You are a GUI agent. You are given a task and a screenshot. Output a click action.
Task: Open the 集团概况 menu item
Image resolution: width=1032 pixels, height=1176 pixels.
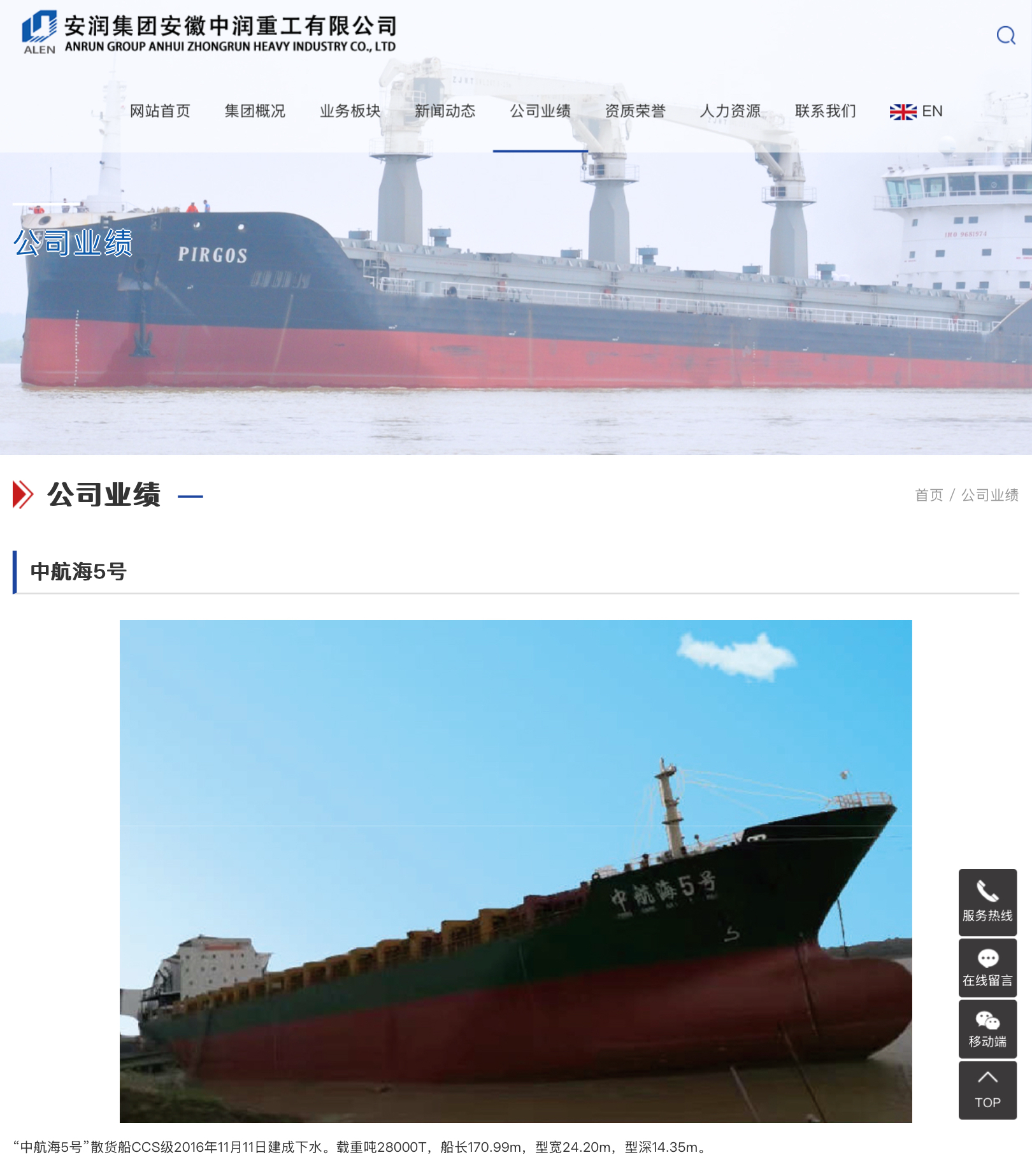255,111
